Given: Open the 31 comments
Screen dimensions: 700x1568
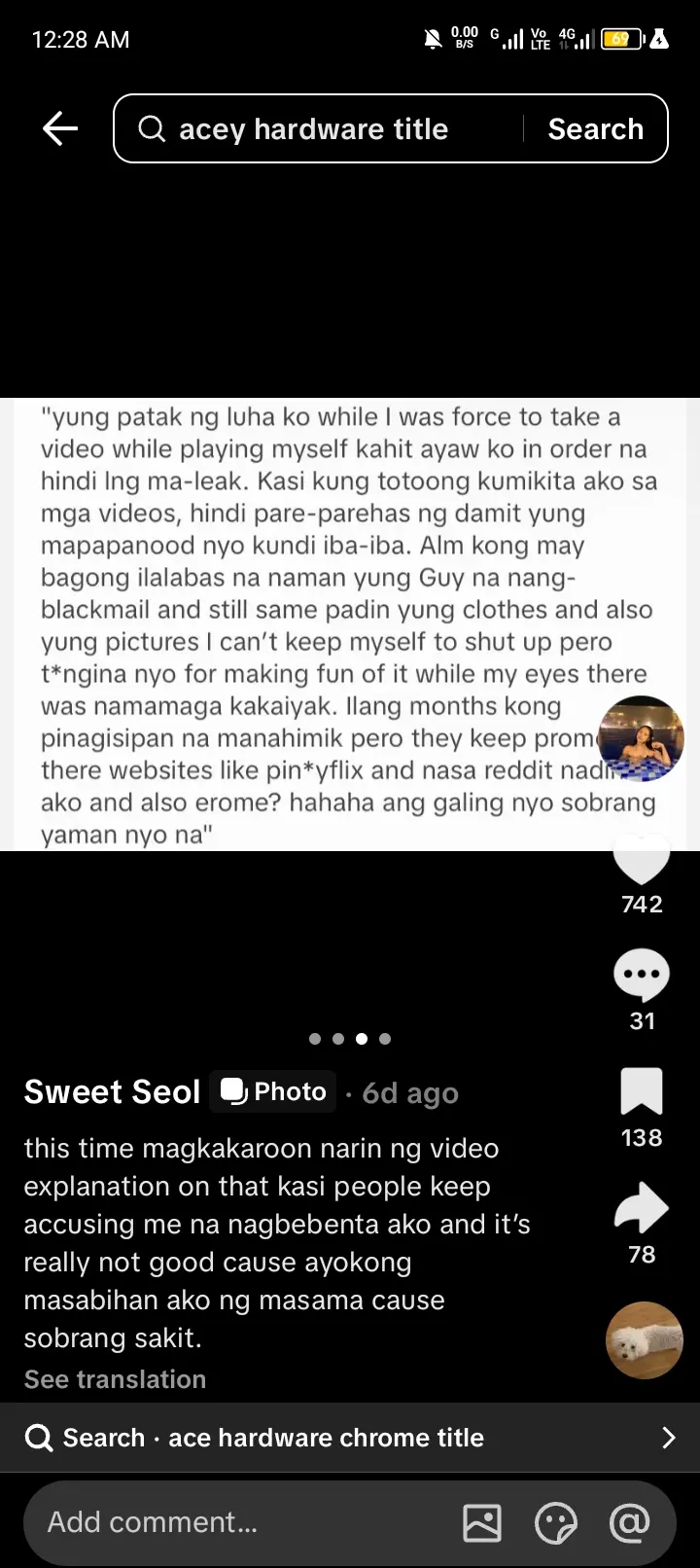Looking at the screenshot, I should click(642, 977).
